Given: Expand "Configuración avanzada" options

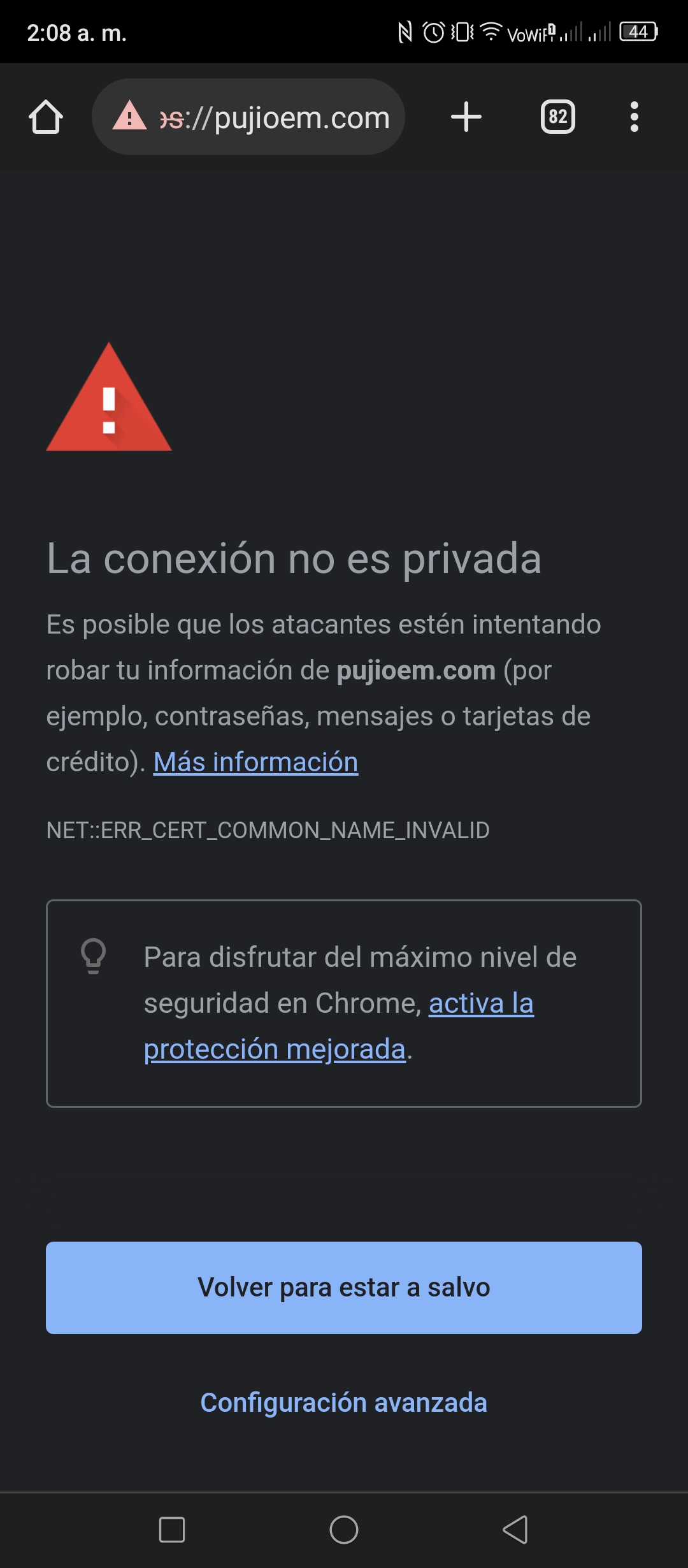Looking at the screenshot, I should pyautogui.click(x=344, y=1403).
